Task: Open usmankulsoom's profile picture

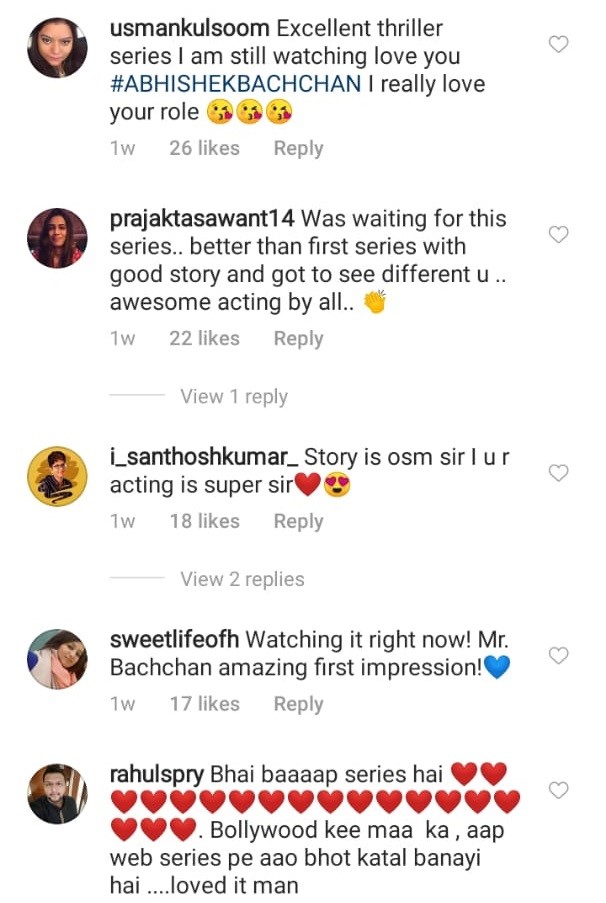Action: pyautogui.click(x=57, y=47)
